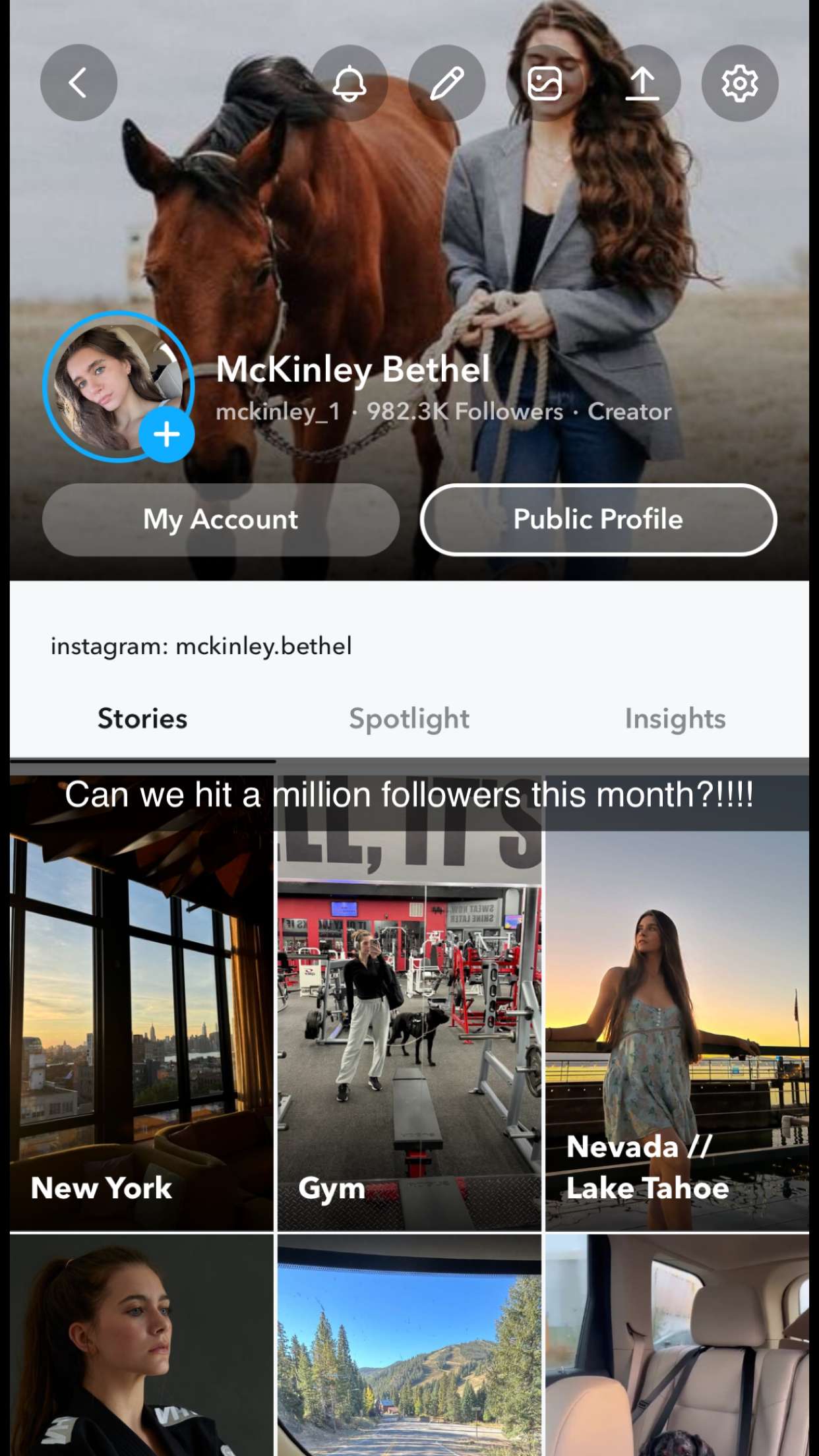This screenshot has height=1456, width=819.
Task: Open the car interior story thumbnail
Action: click(679, 1352)
